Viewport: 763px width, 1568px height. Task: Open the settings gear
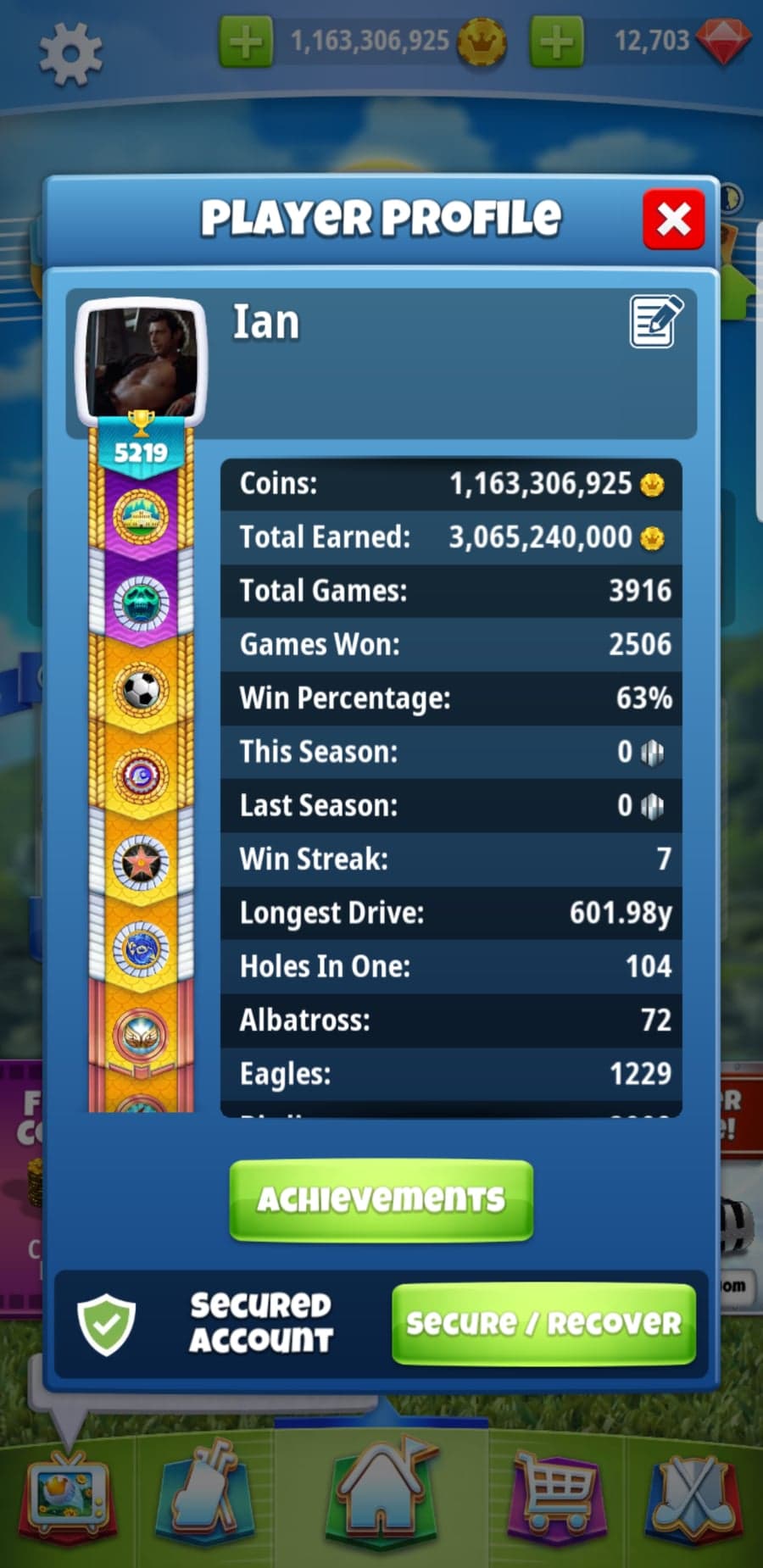pos(71,55)
